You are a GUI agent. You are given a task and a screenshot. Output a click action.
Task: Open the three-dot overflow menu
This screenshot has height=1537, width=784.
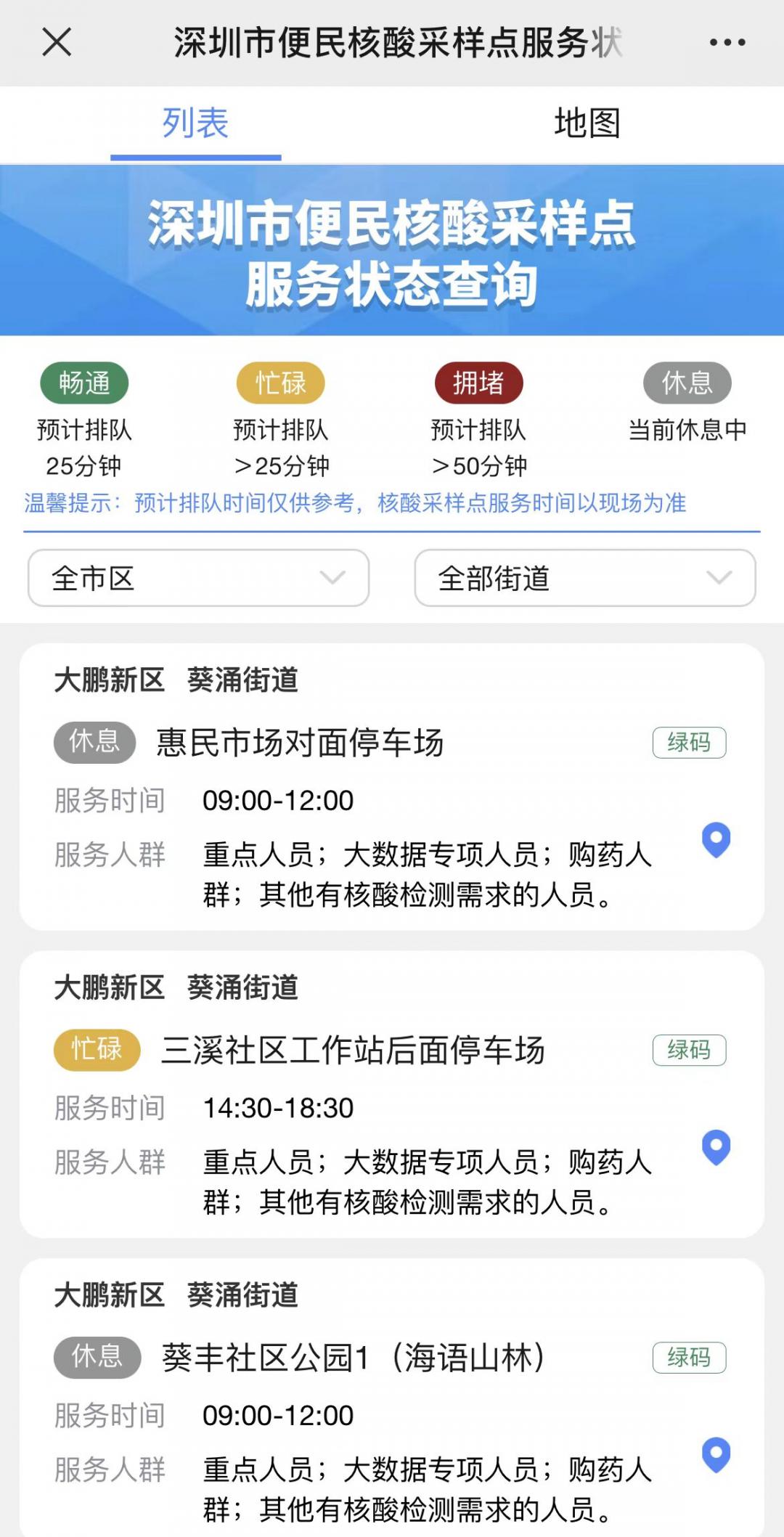tap(727, 43)
